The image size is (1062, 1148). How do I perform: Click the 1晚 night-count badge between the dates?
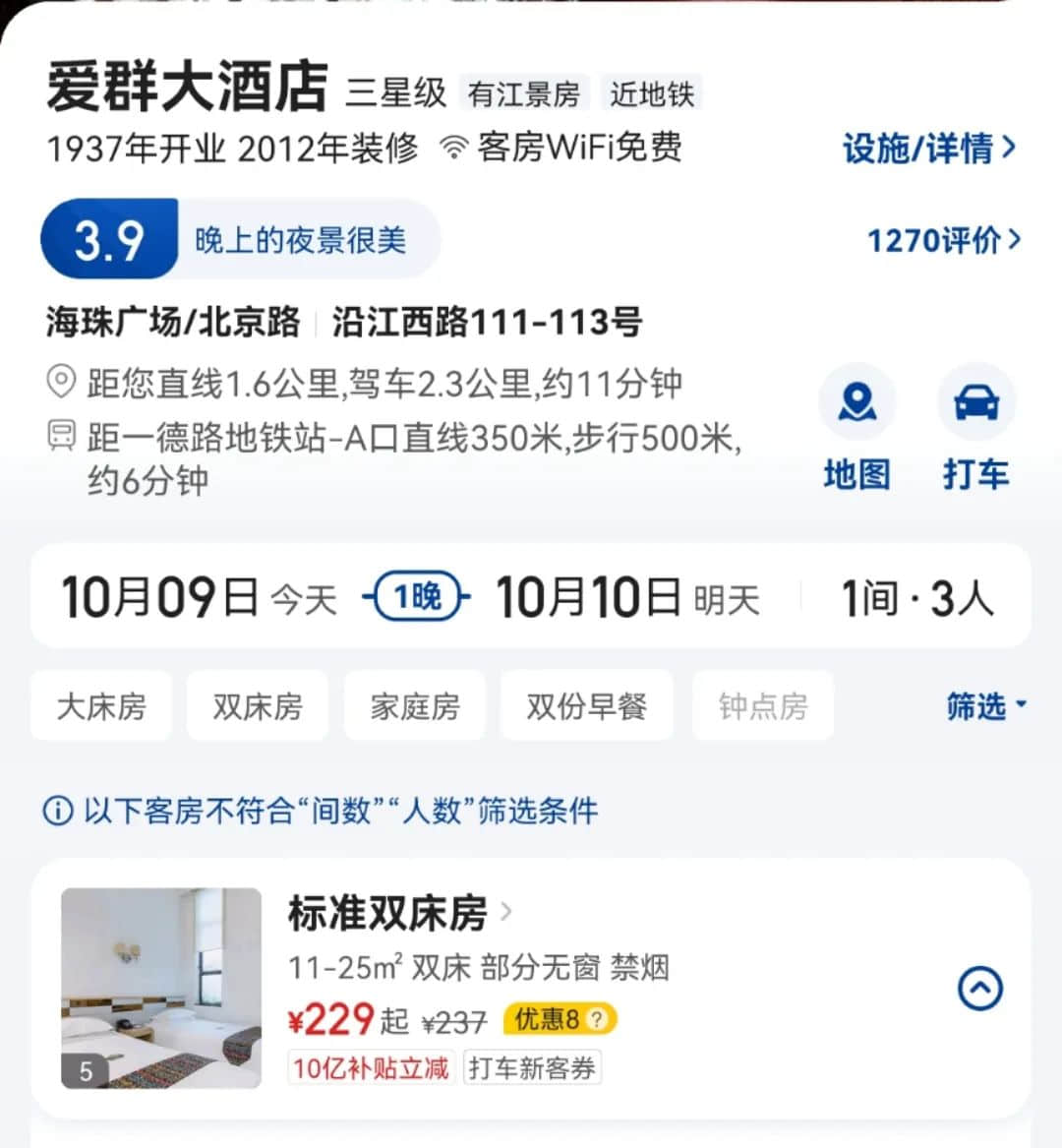415,596
